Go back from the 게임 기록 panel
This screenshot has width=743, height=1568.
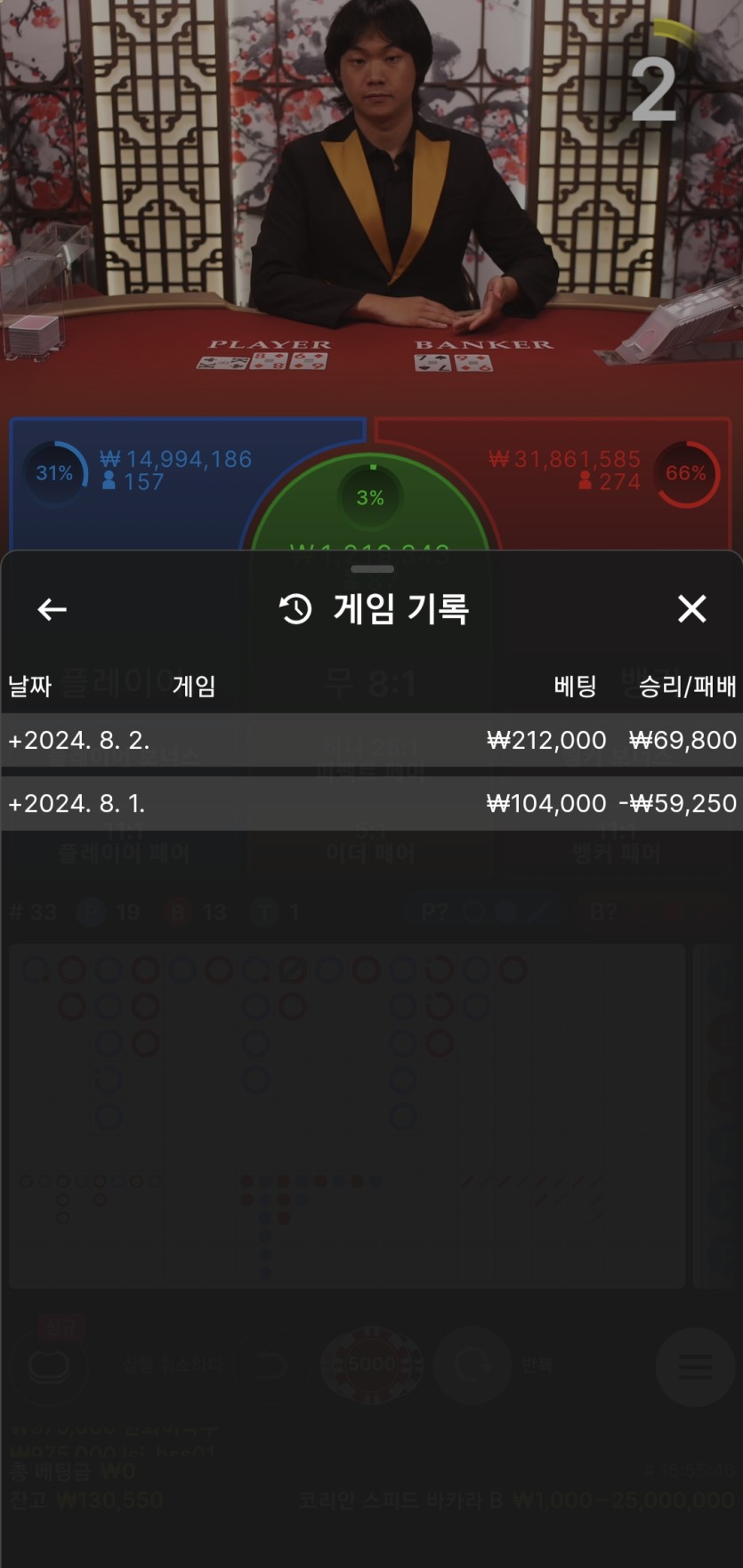52,609
